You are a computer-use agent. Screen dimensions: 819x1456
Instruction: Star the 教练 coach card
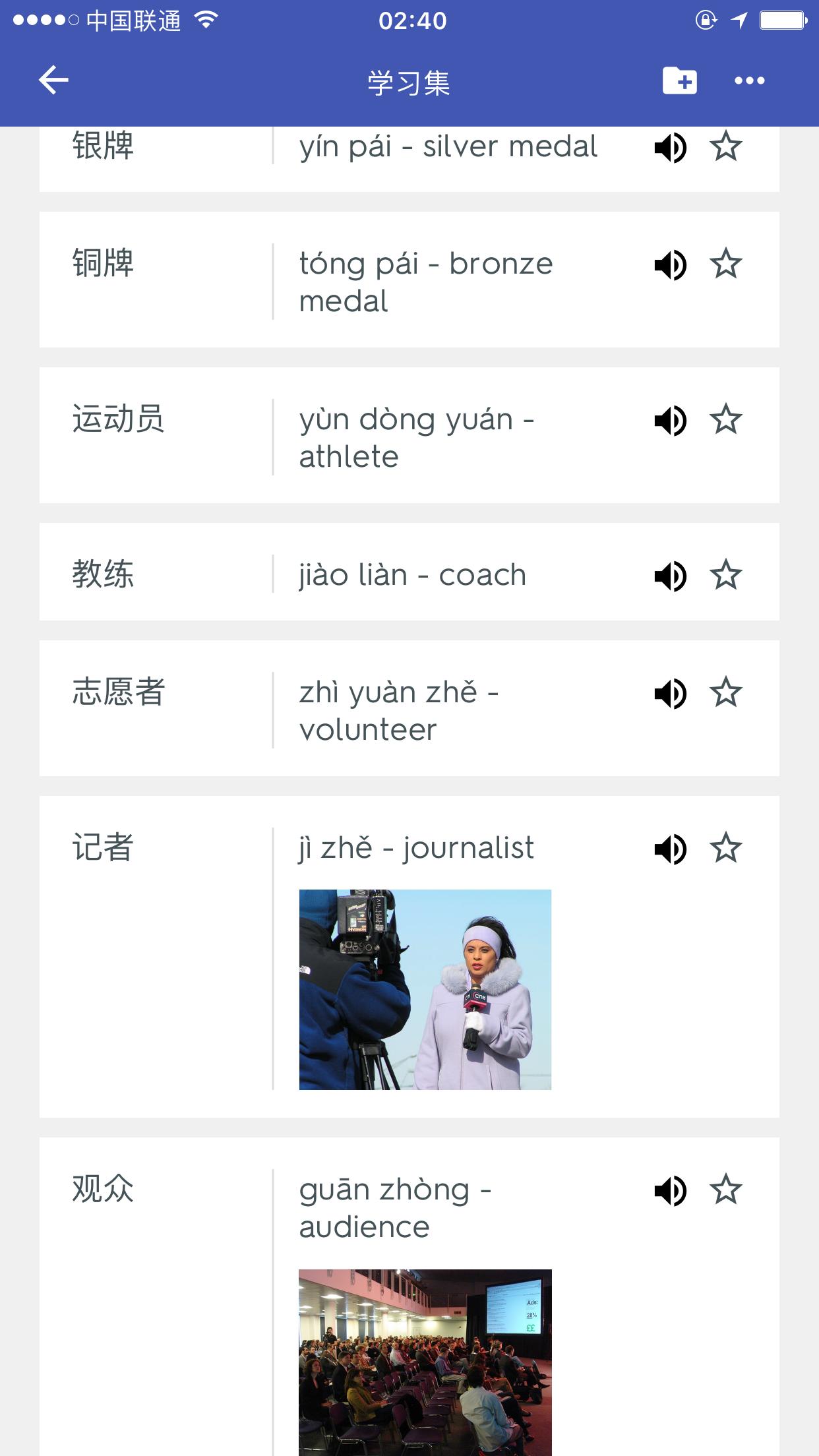point(727,574)
